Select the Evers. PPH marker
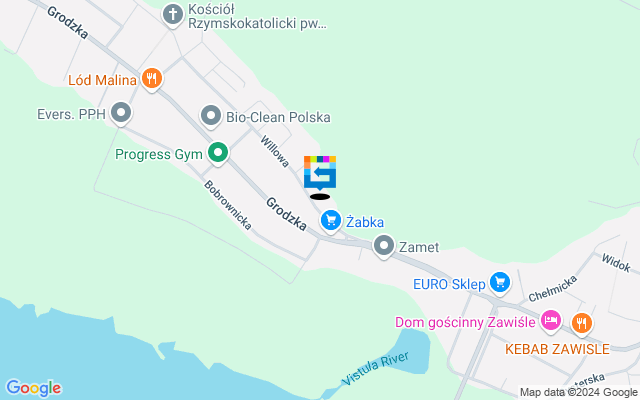Image resolution: width=640 pixels, height=400 pixels. 122,113
